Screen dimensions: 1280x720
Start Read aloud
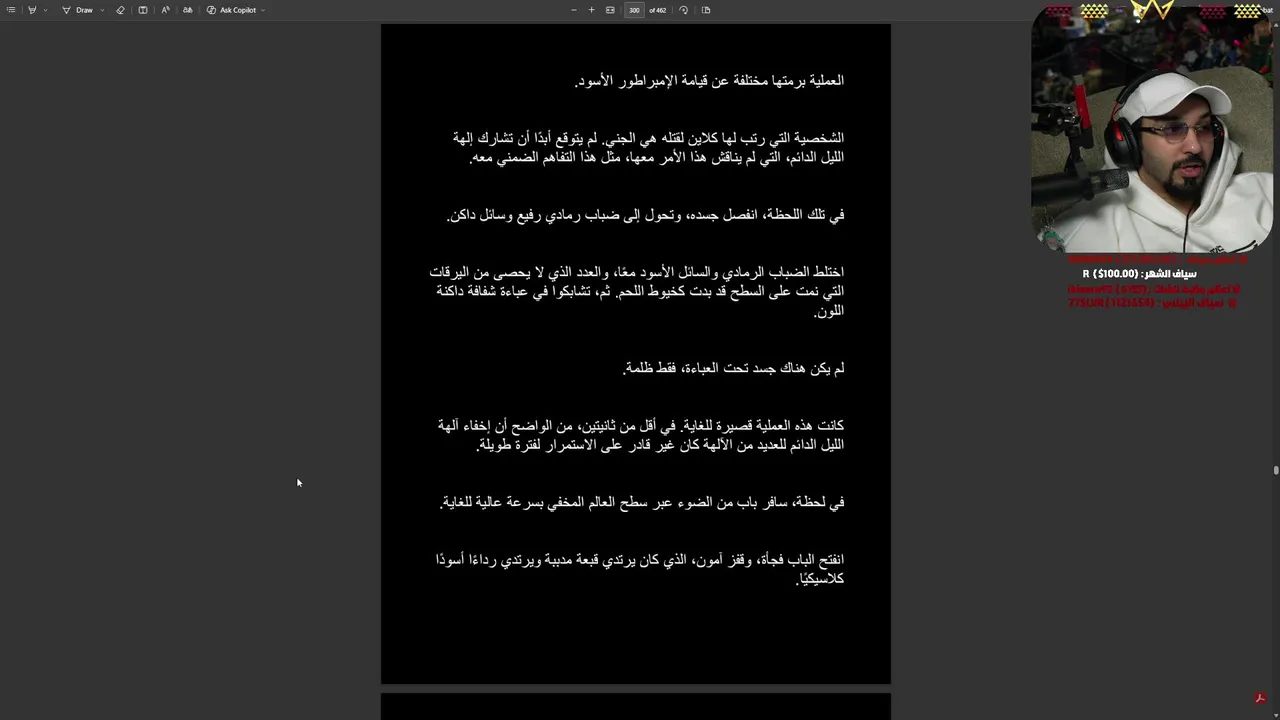tap(165, 10)
